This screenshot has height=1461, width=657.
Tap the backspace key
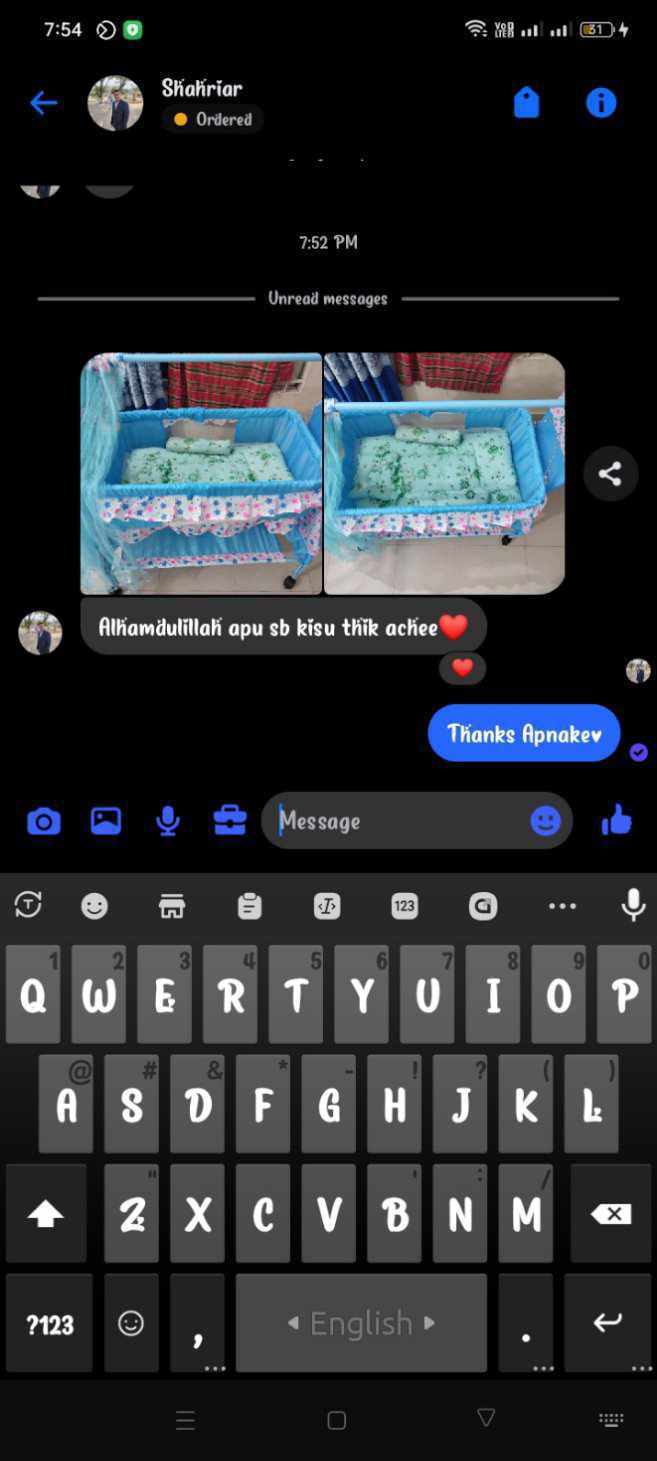[x=610, y=1214]
